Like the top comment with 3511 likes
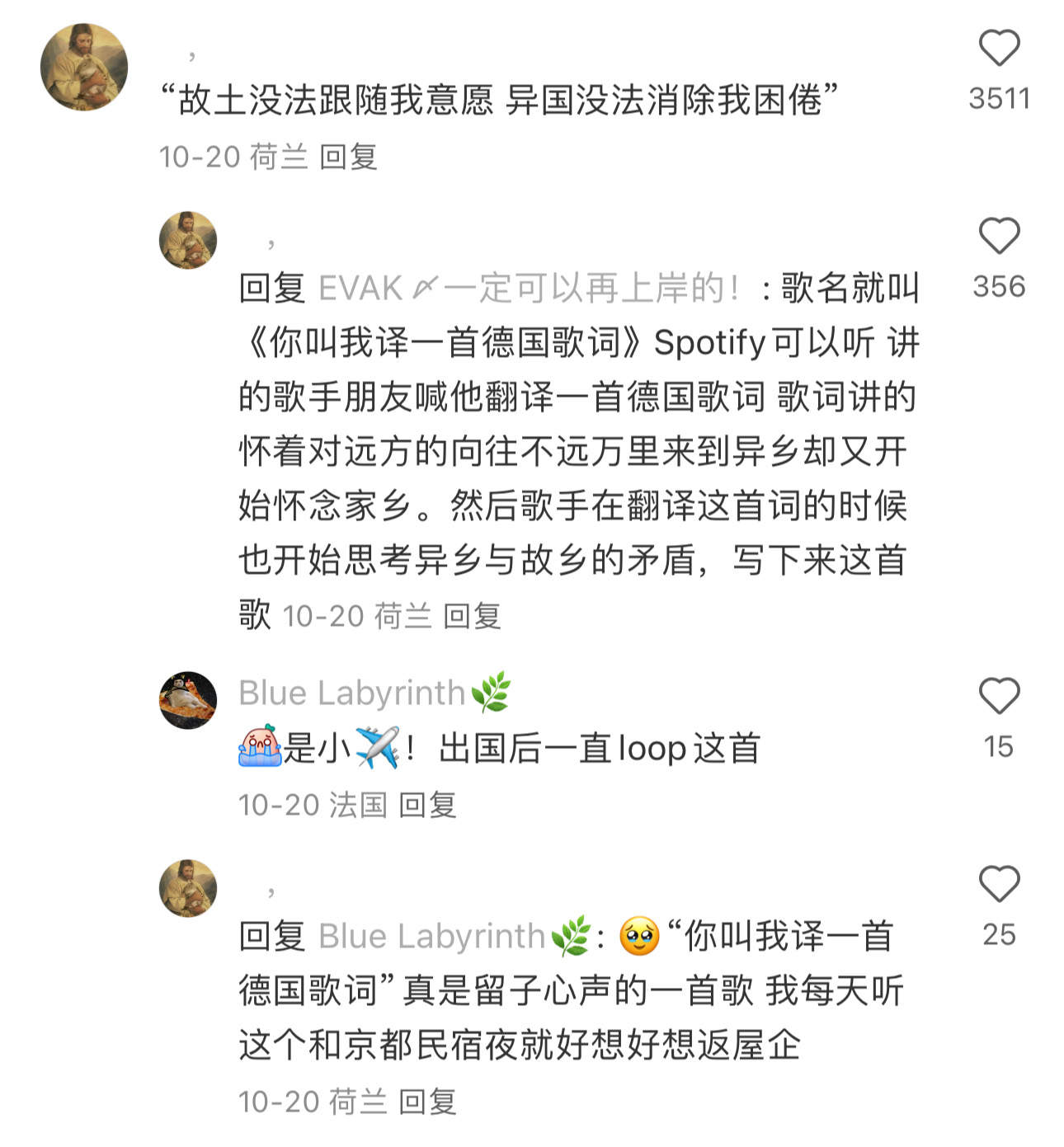The width and height of the screenshot is (1064, 1147). pyautogui.click(x=999, y=48)
